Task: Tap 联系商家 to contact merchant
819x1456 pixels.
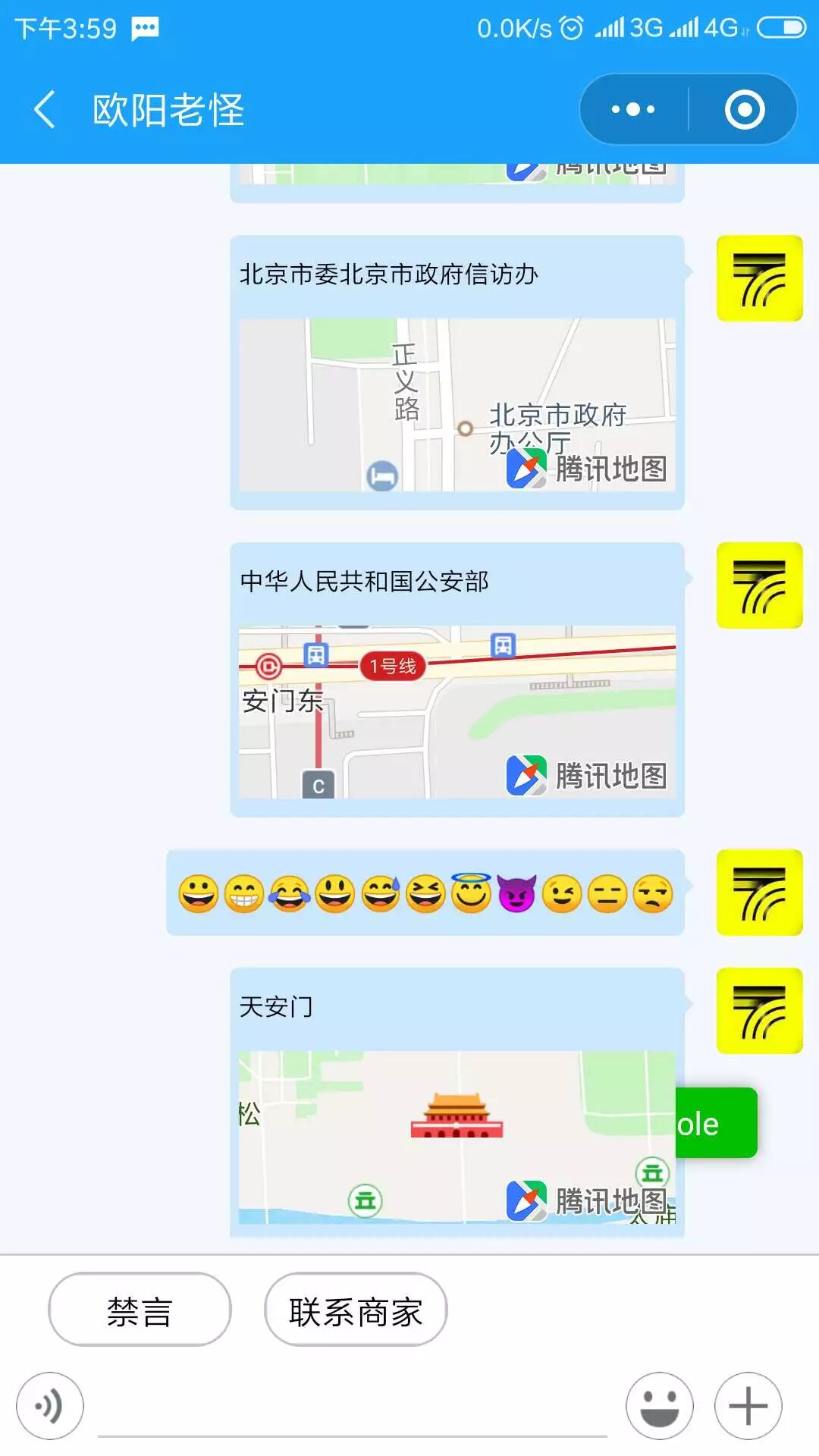Action: [356, 1310]
